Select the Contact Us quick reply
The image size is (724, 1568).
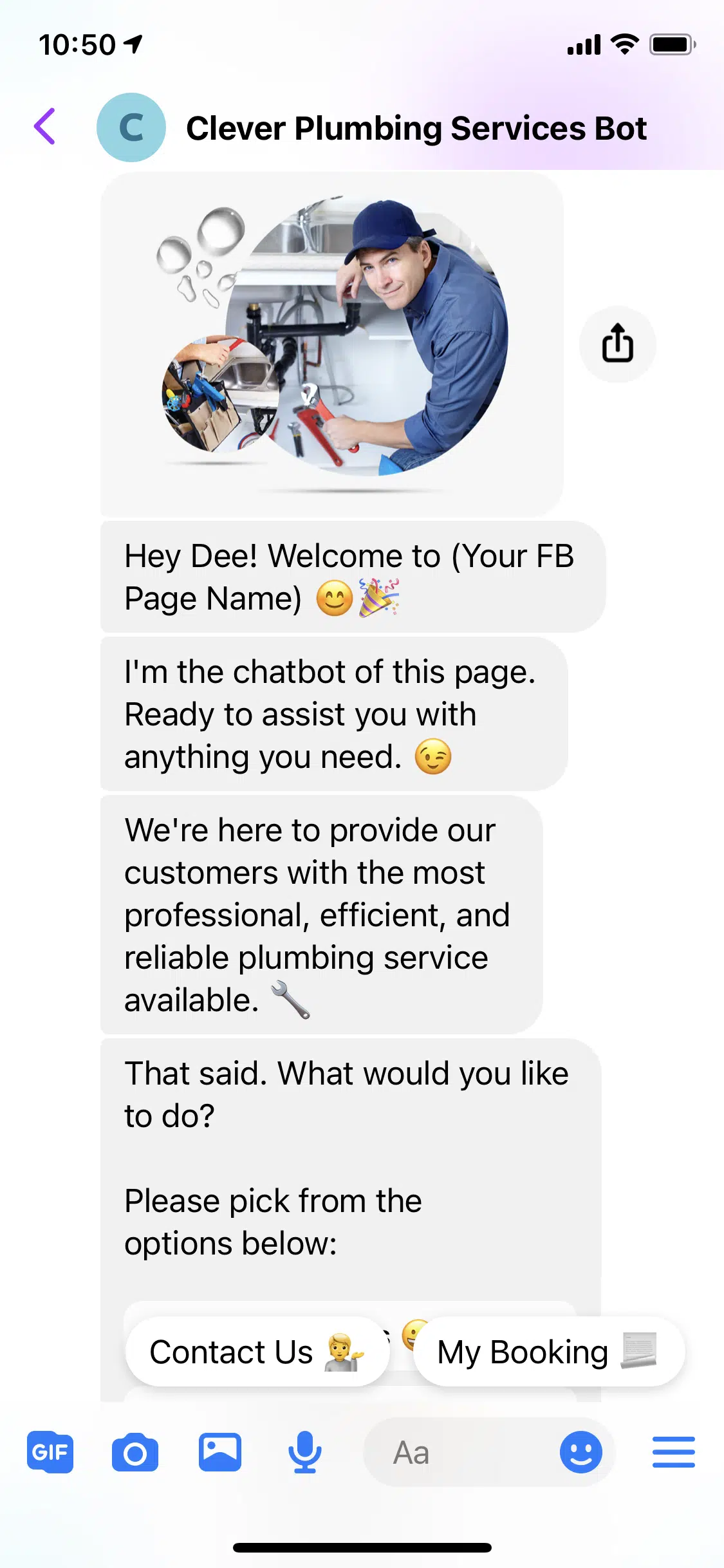(x=257, y=1351)
